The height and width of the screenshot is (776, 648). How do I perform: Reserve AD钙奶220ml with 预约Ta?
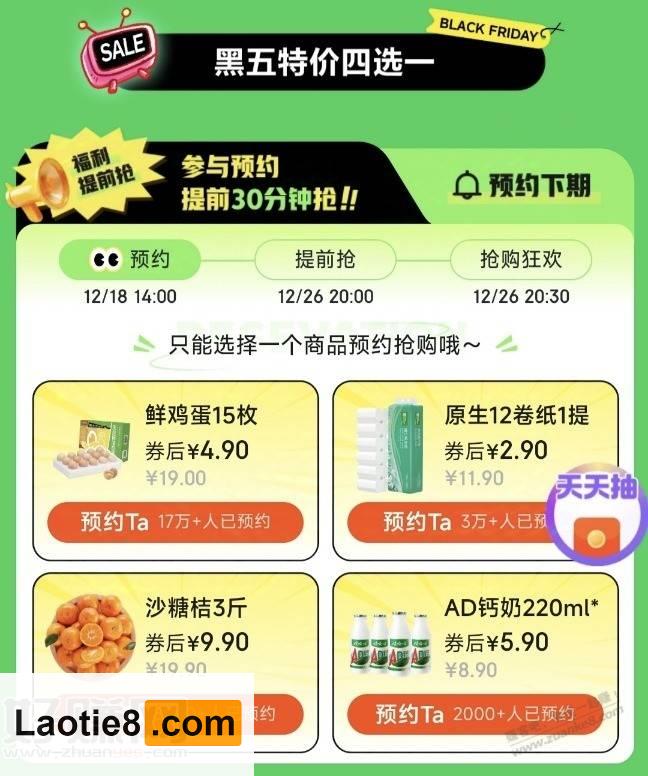coord(475,714)
